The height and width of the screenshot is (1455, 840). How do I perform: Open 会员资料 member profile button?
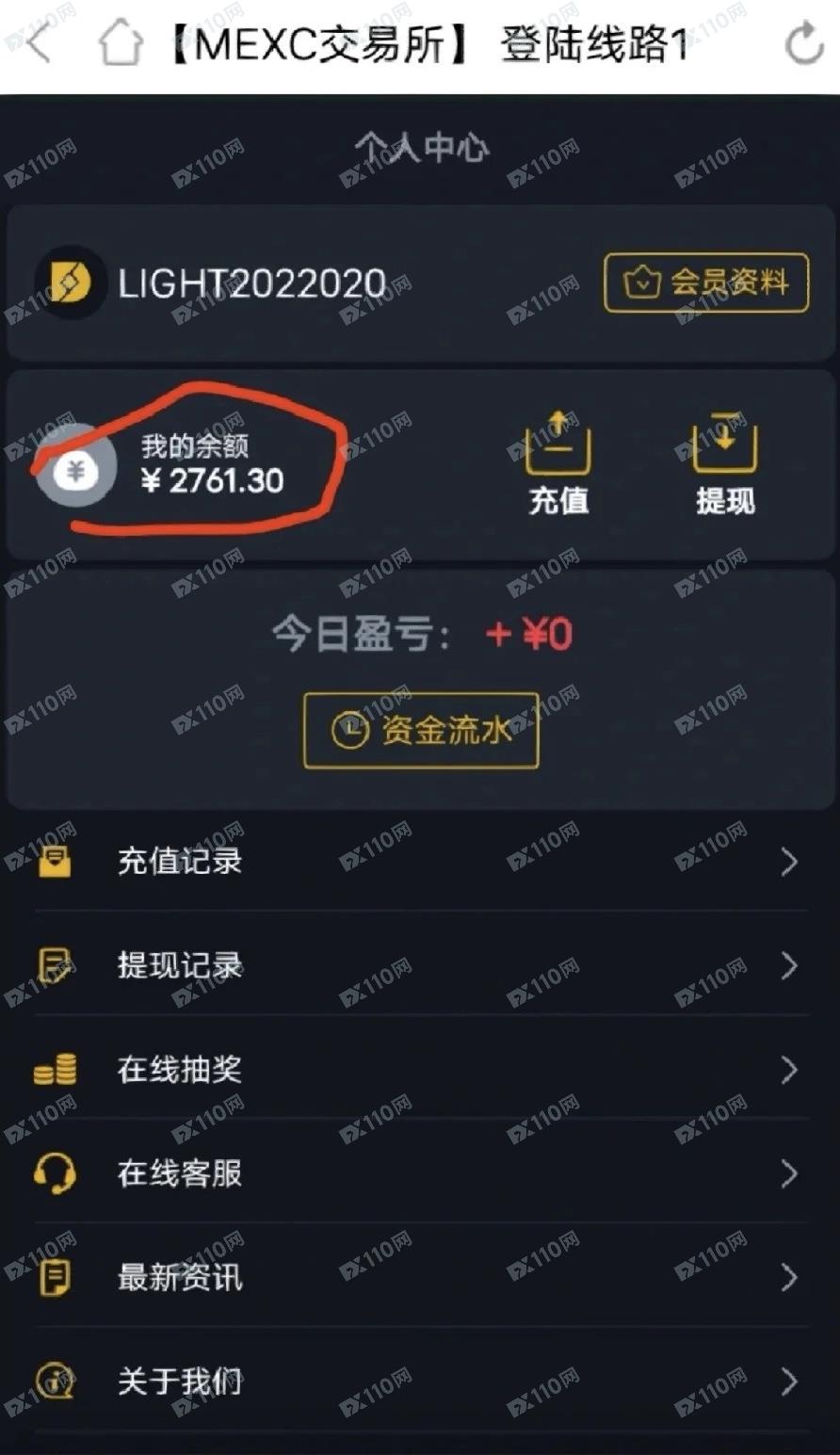coord(706,283)
